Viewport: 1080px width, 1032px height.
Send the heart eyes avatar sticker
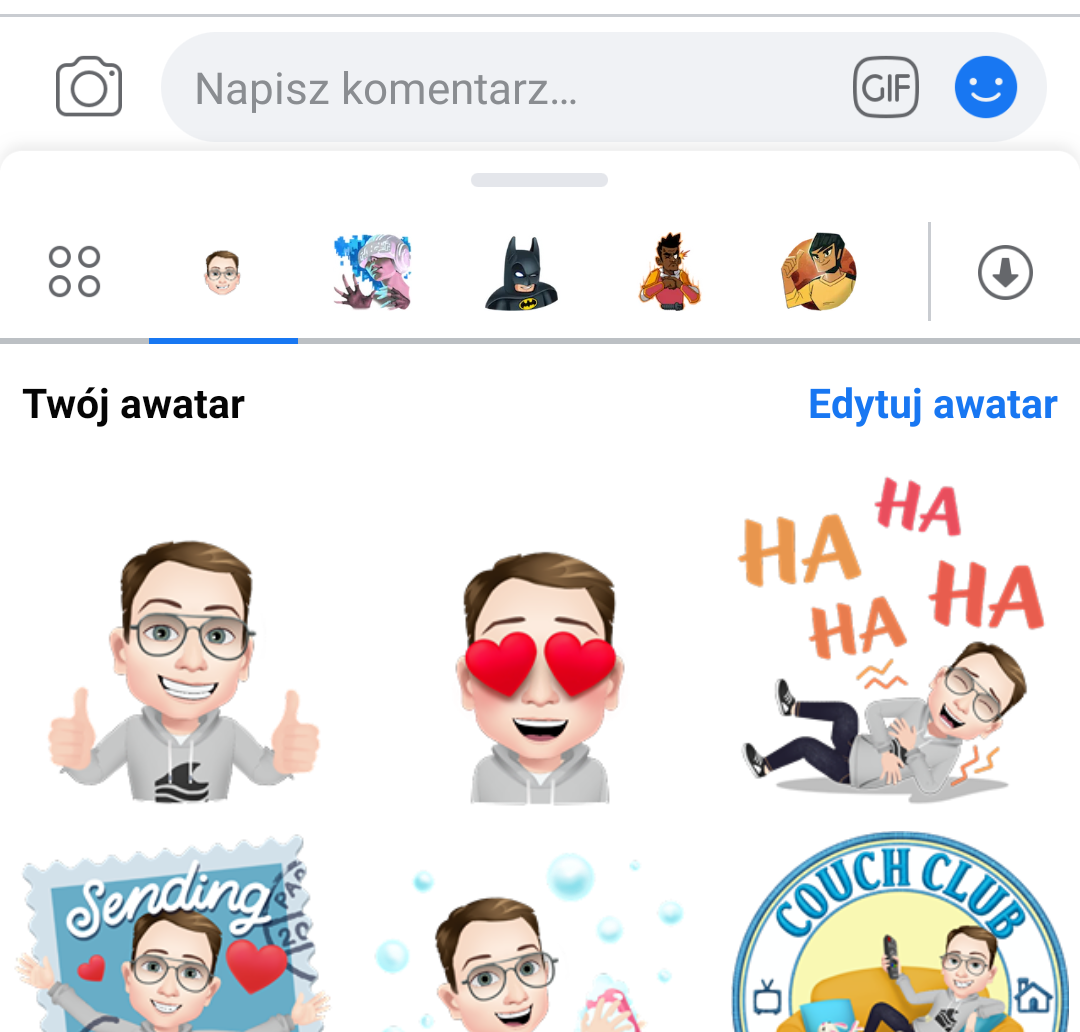pos(540,675)
